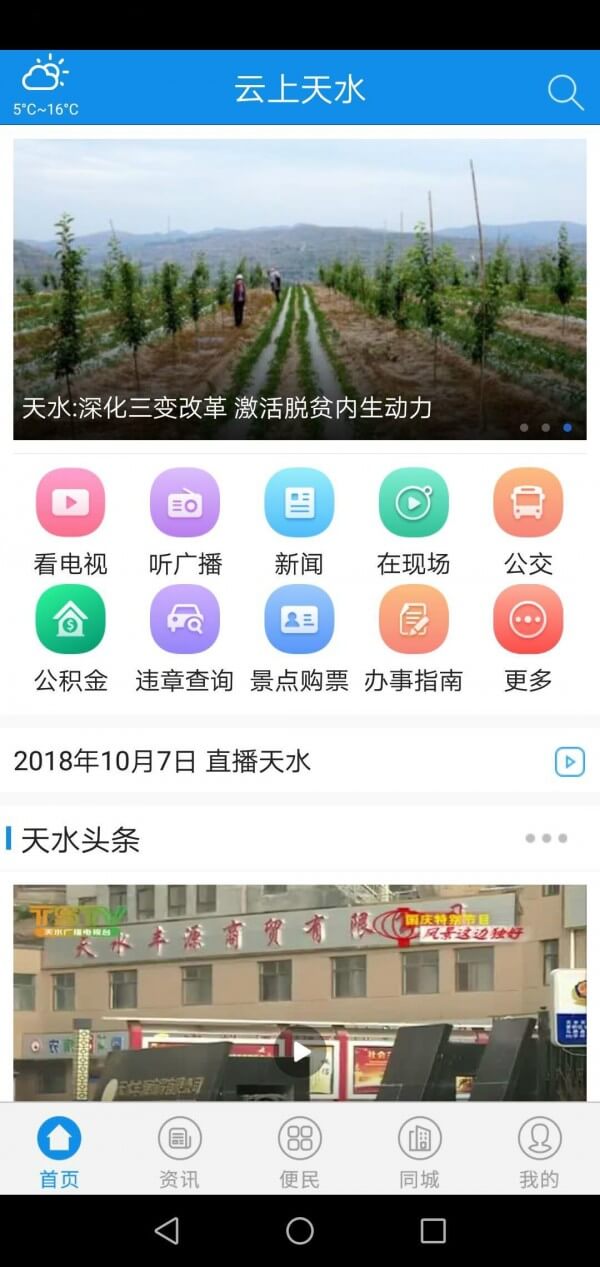
Task: Switch to the 同城 tab
Action: (419, 1151)
